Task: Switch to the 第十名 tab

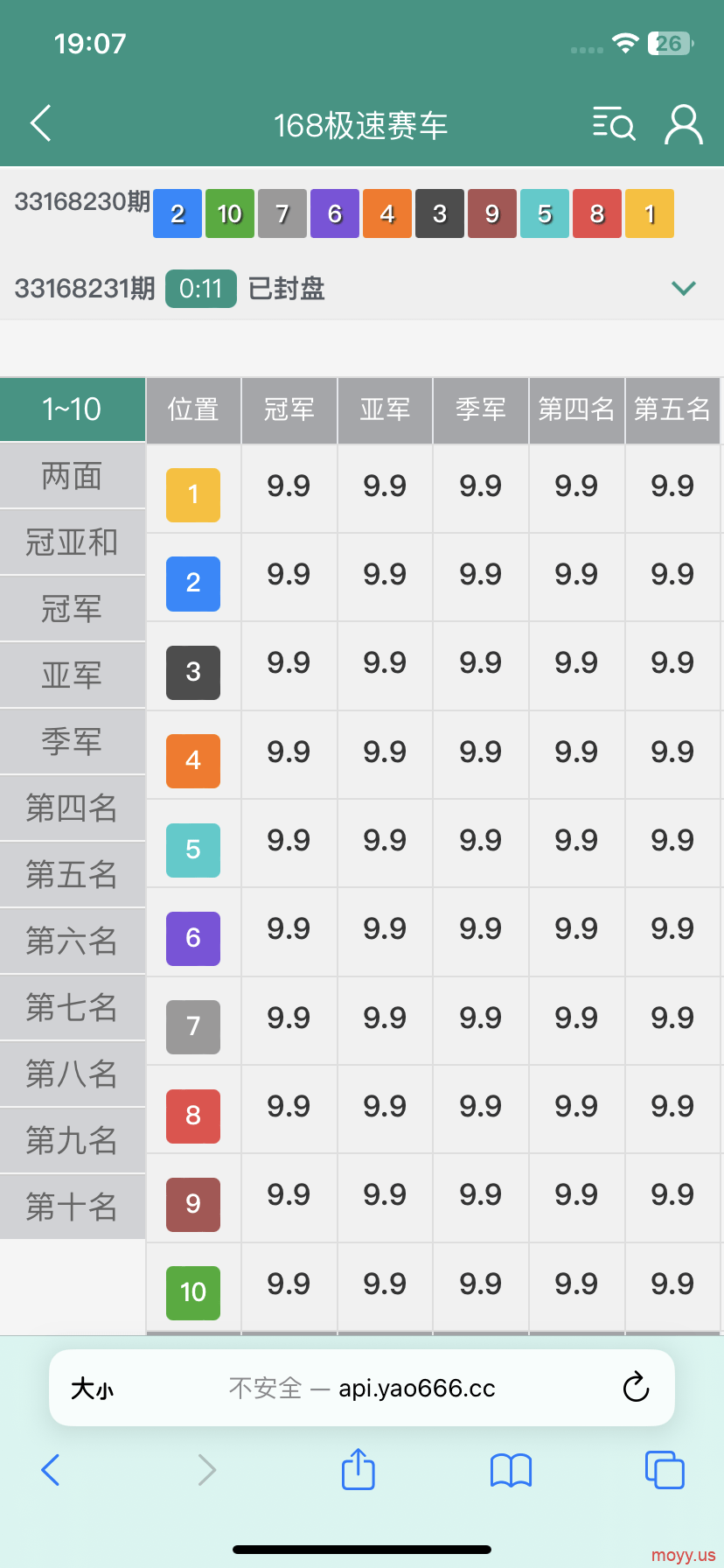Action: coord(73,1207)
